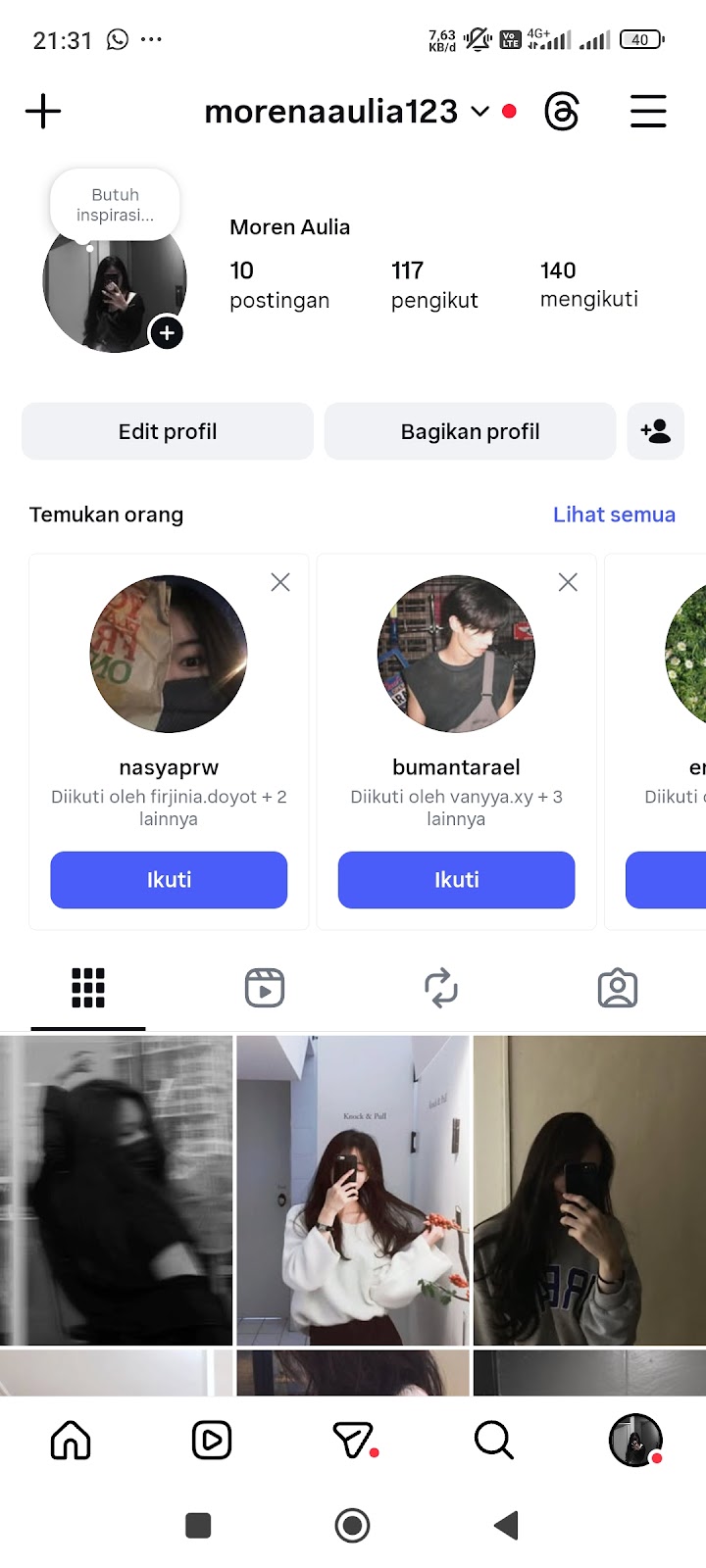Toggle the discover people icon button

[655, 431]
